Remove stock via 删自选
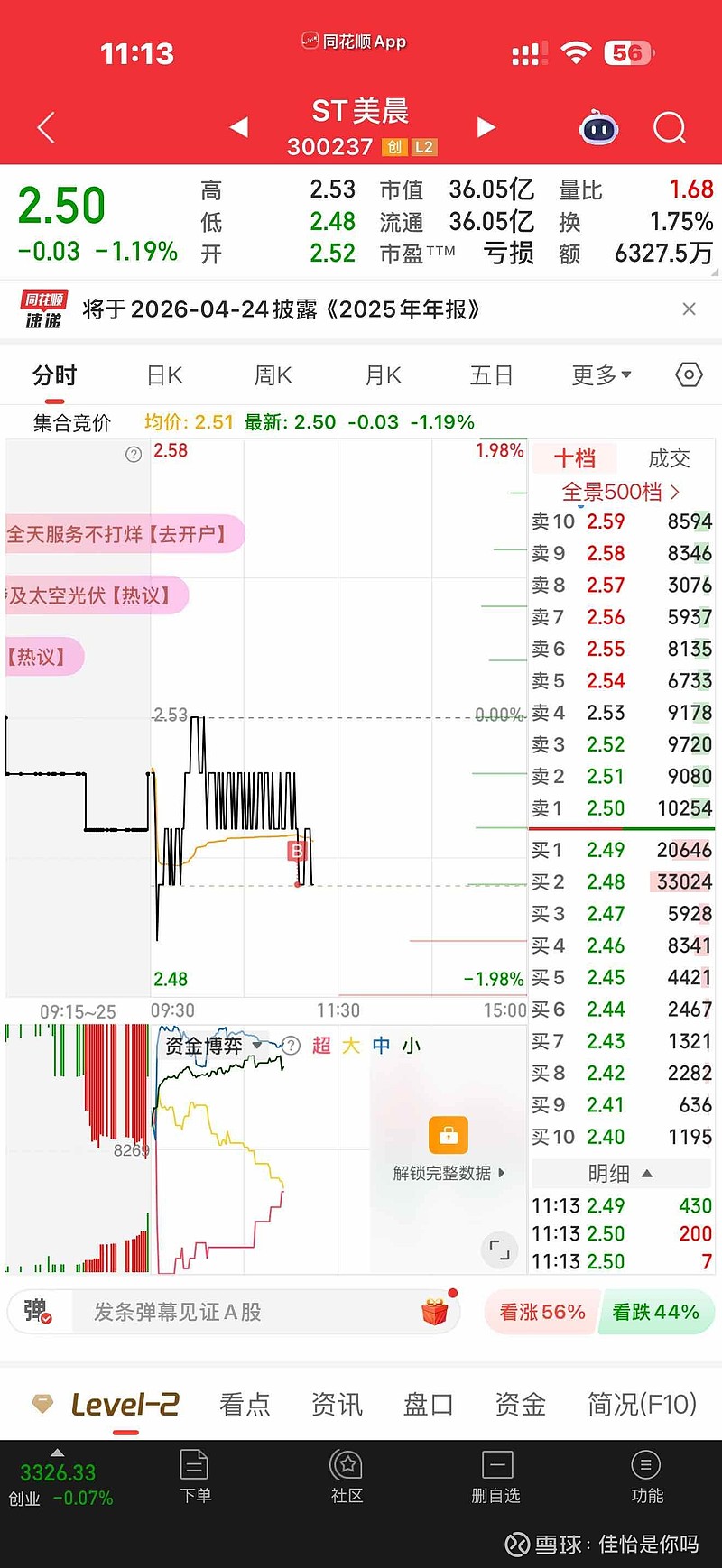The image size is (722, 1568). pyautogui.click(x=496, y=1476)
